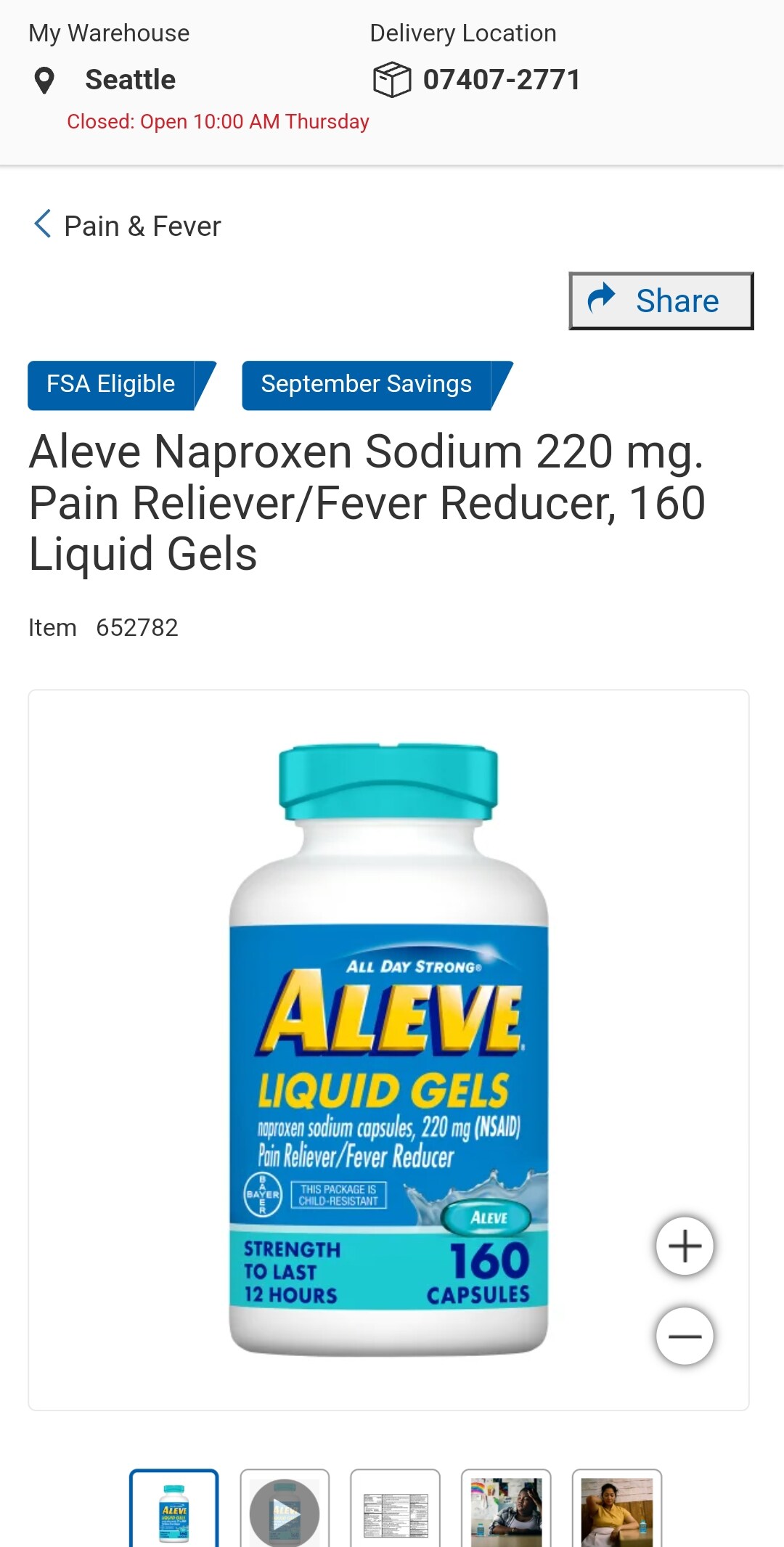Zoom out of the product image
This screenshot has height=1547, width=784.
tap(684, 1336)
